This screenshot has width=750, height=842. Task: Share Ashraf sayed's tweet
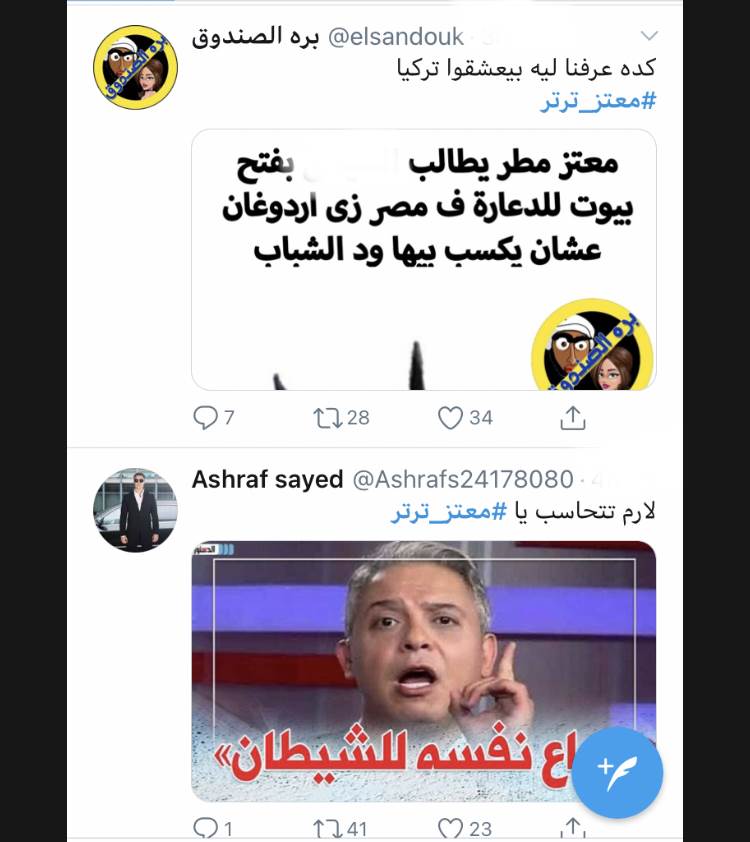572,829
